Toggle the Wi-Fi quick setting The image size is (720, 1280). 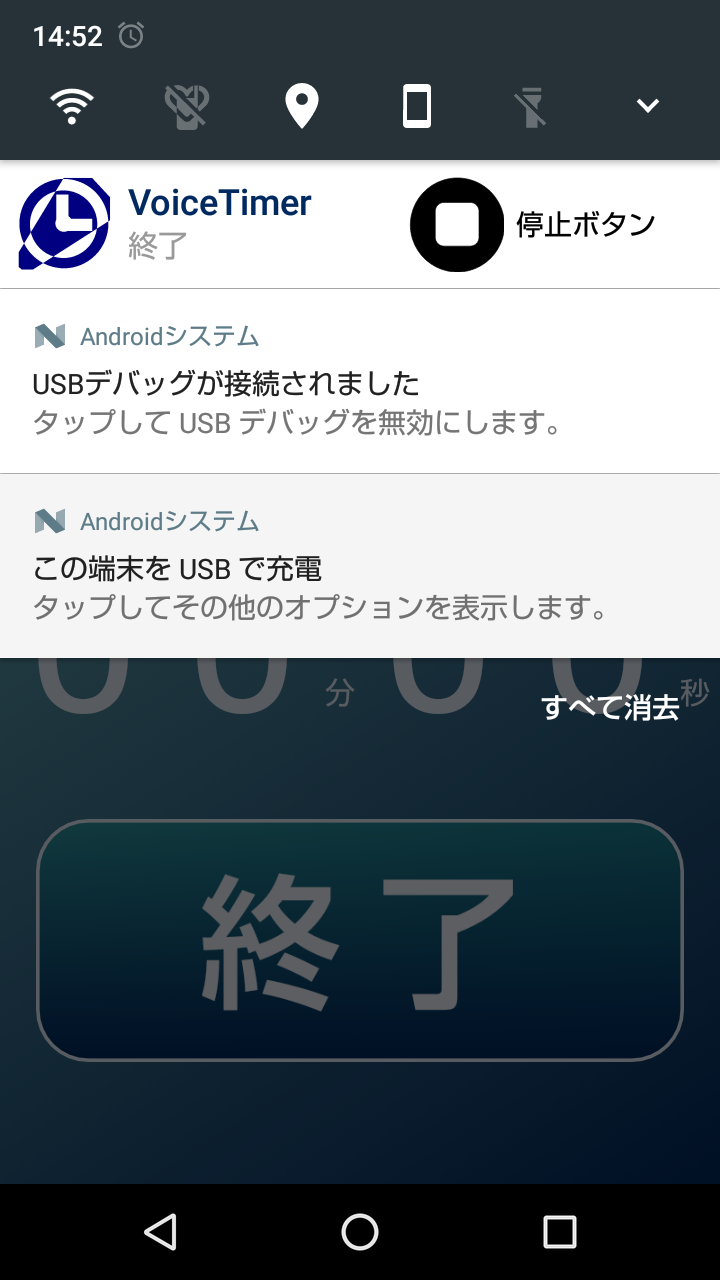point(72,106)
